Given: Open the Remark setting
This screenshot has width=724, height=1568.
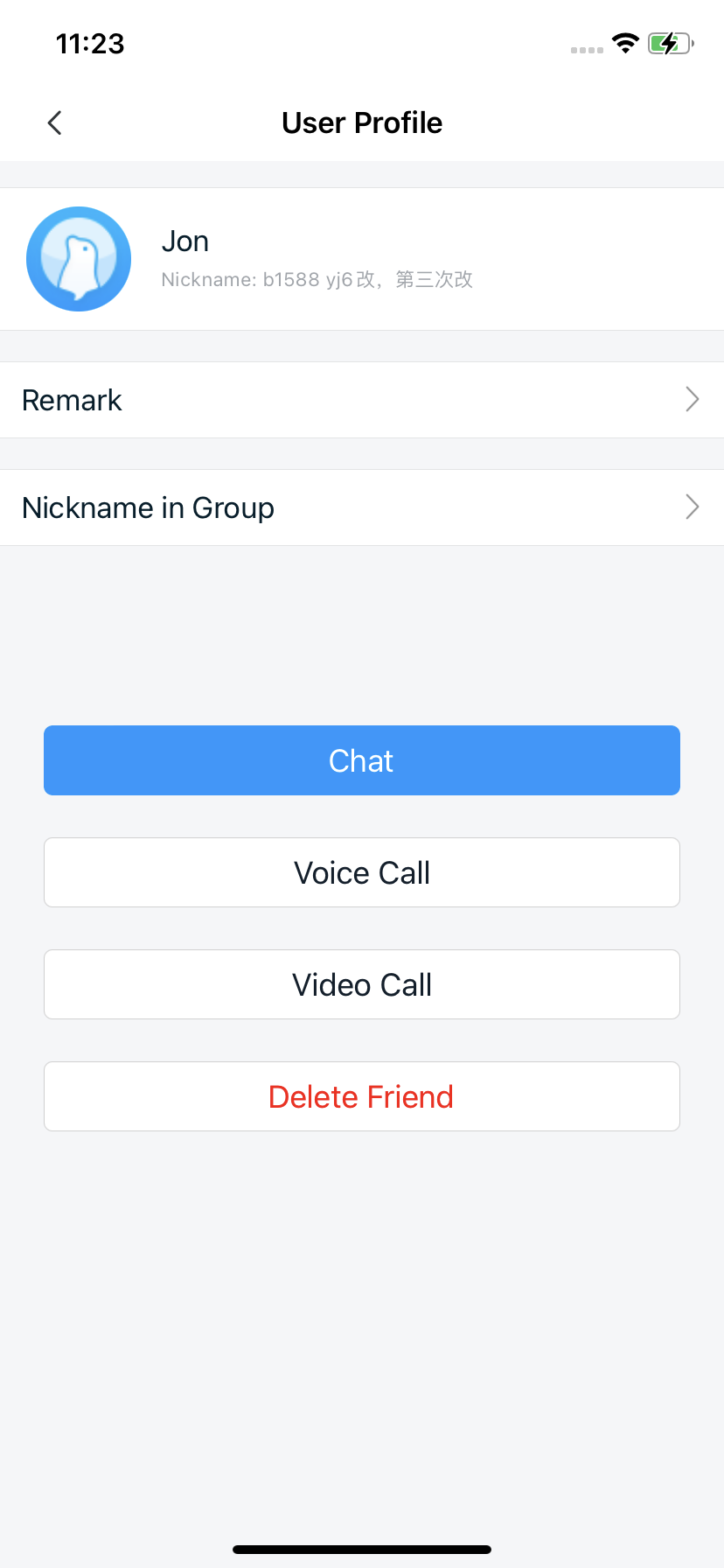Looking at the screenshot, I should 362,400.
